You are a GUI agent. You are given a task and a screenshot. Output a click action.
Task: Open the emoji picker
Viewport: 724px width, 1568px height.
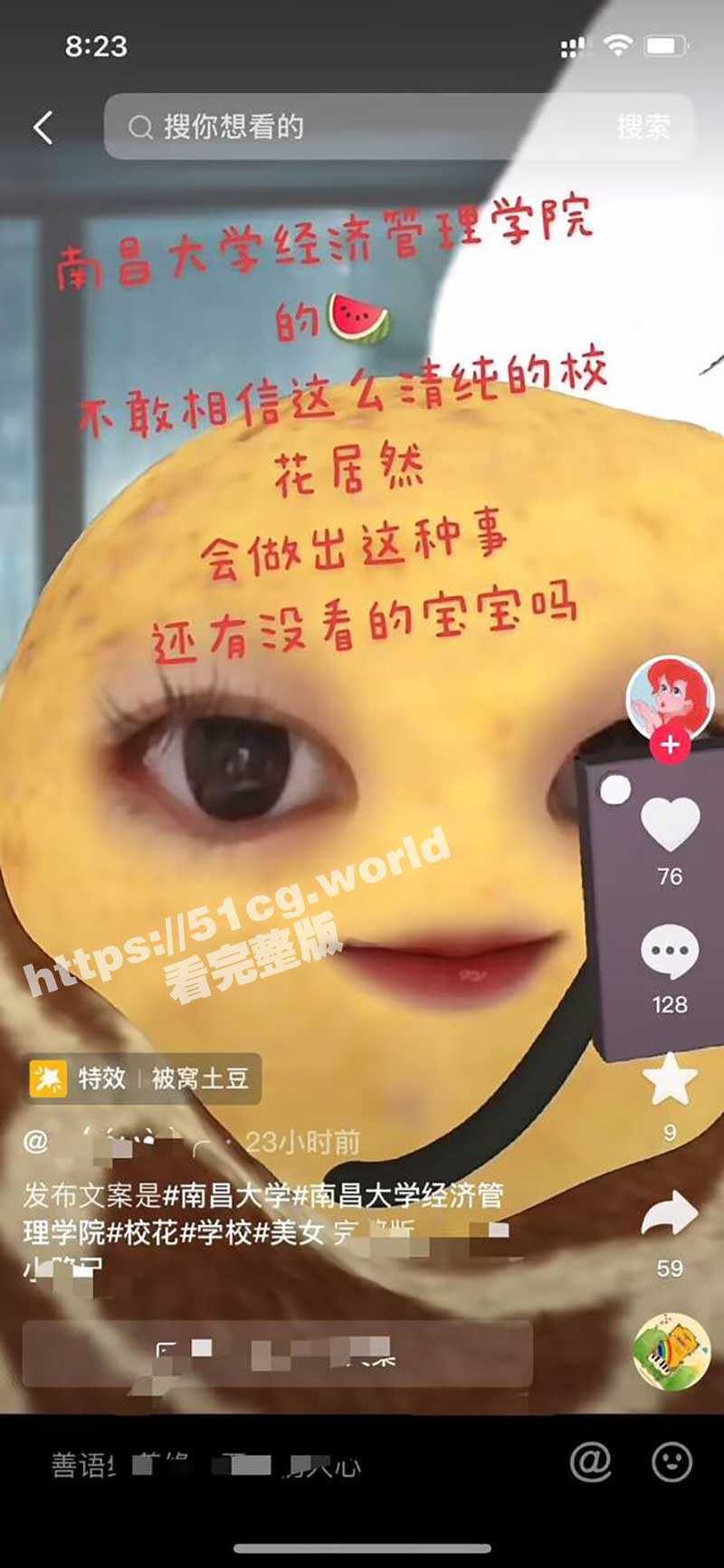pos(672,1461)
